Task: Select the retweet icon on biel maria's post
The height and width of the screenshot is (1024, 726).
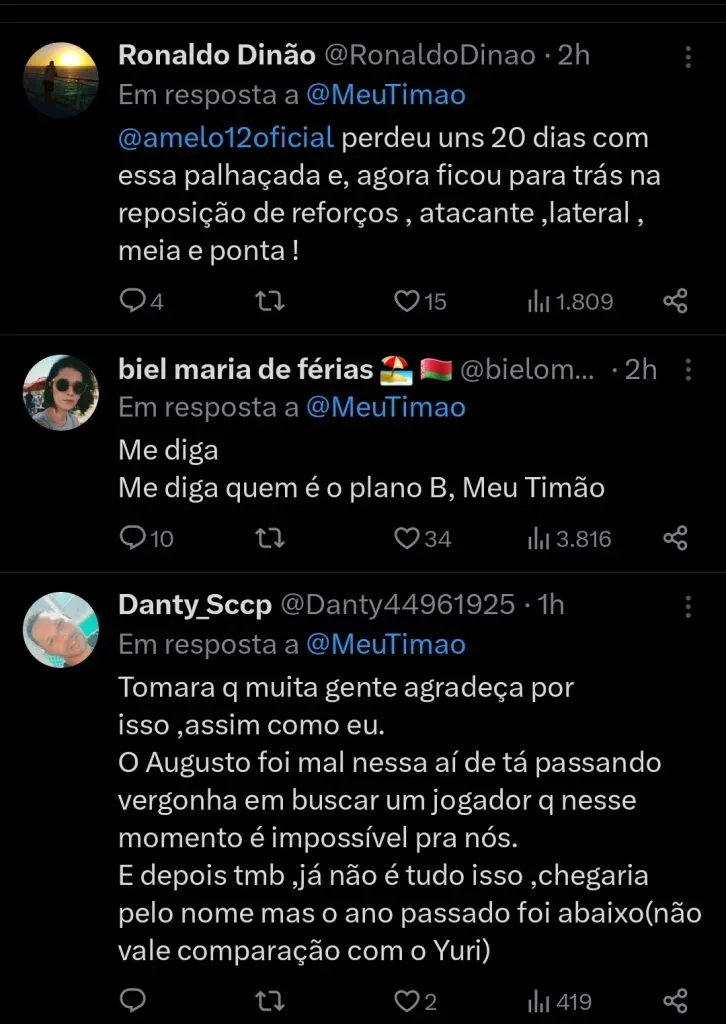Action: click(x=268, y=538)
